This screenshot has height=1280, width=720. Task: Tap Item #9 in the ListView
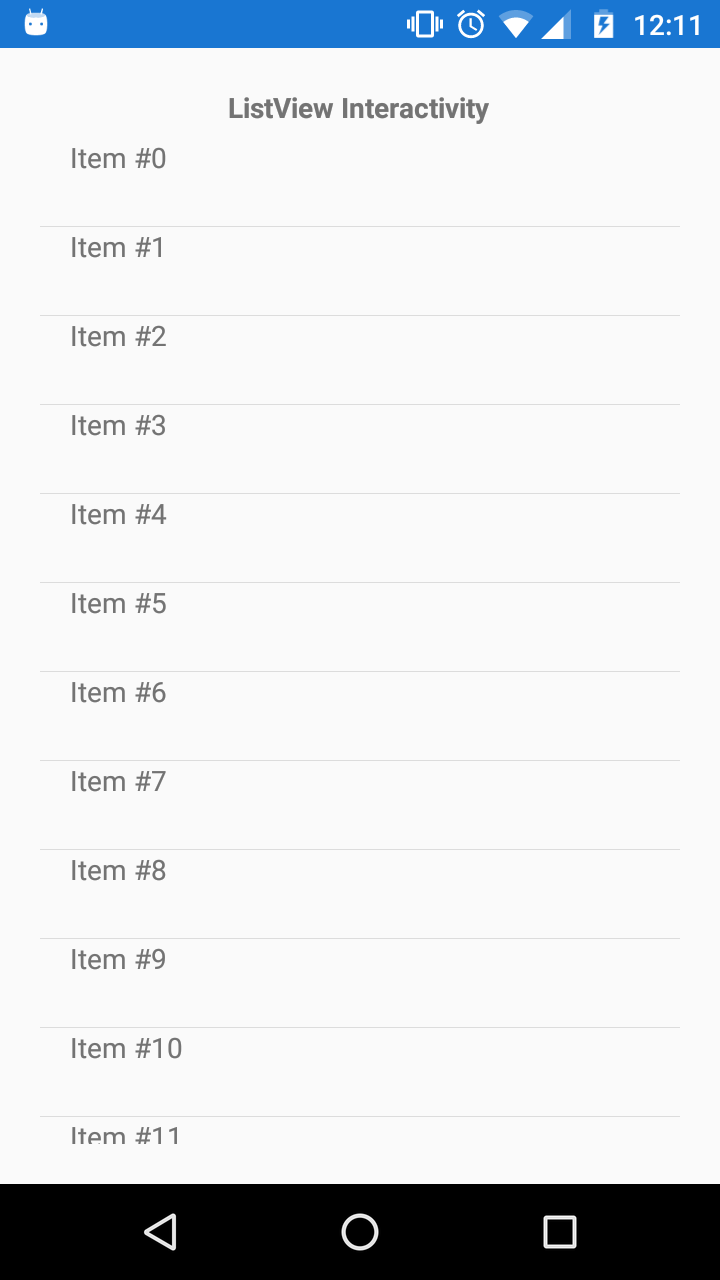click(118, 959)
